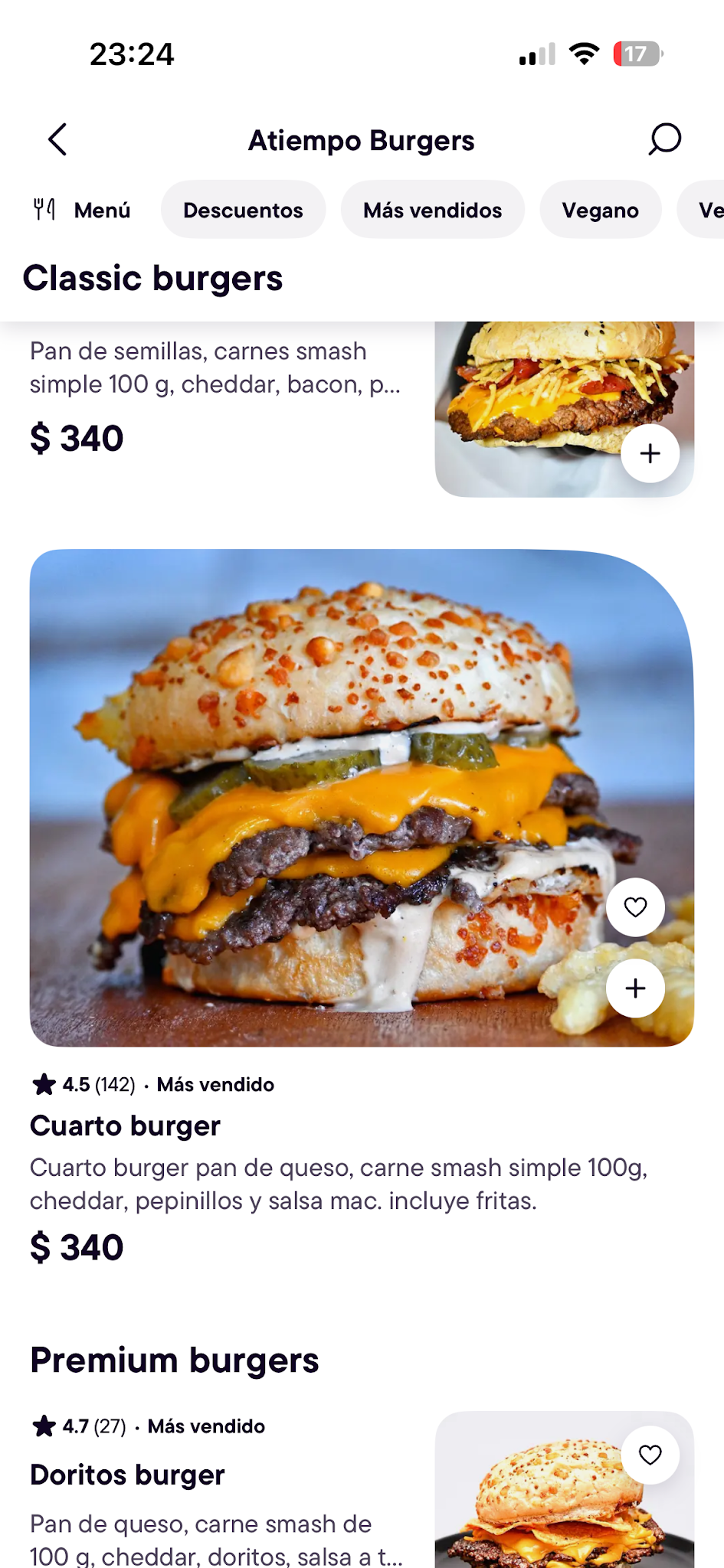Select the Descuentos chip
This screenshot has width=724, height=1568.
pos(243,210)
